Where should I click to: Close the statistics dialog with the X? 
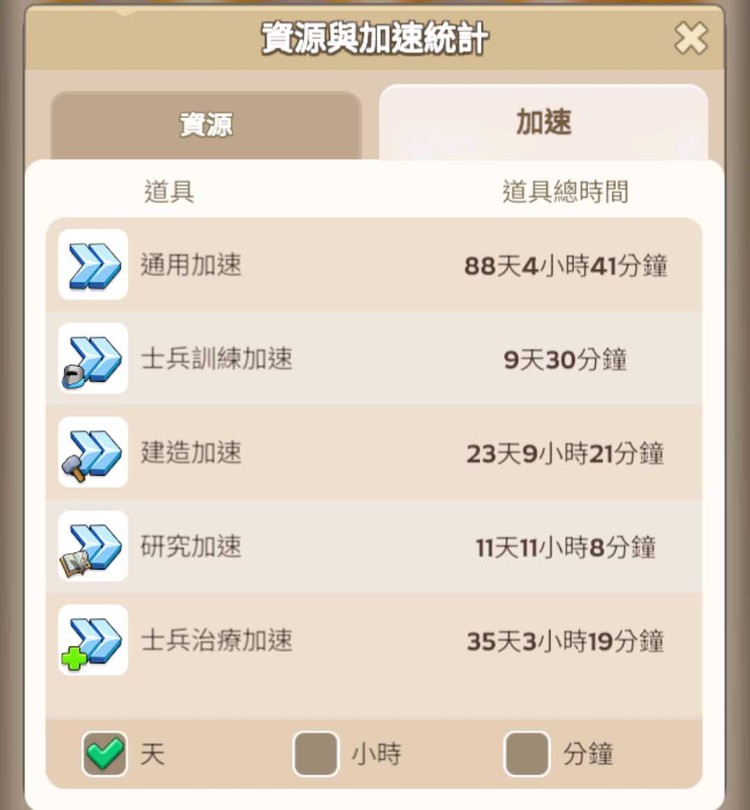[x=691, y=38]
